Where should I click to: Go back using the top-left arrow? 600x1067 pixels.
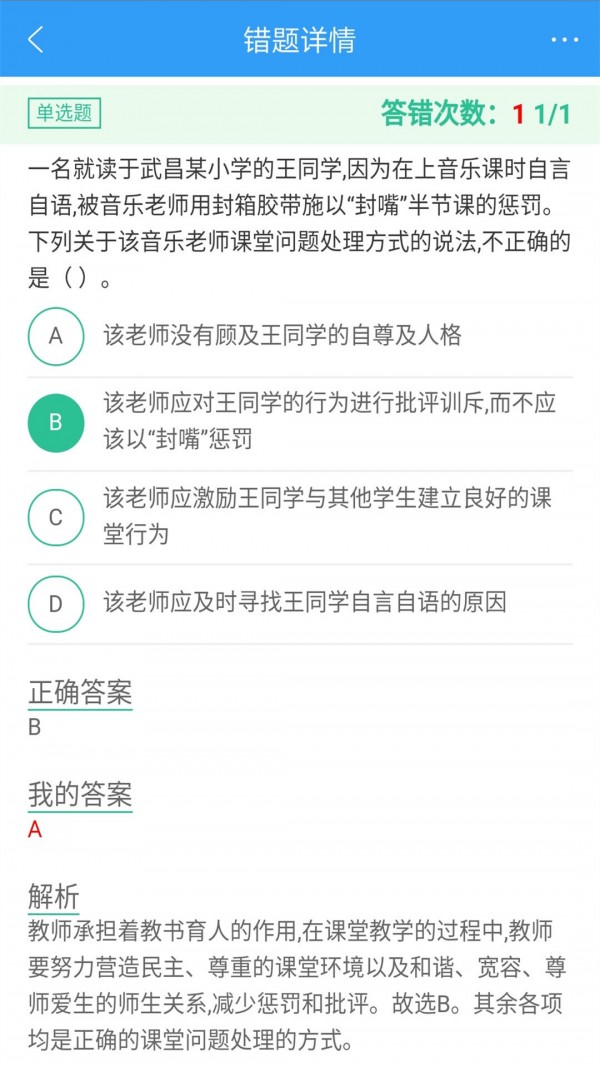[35, 40]
